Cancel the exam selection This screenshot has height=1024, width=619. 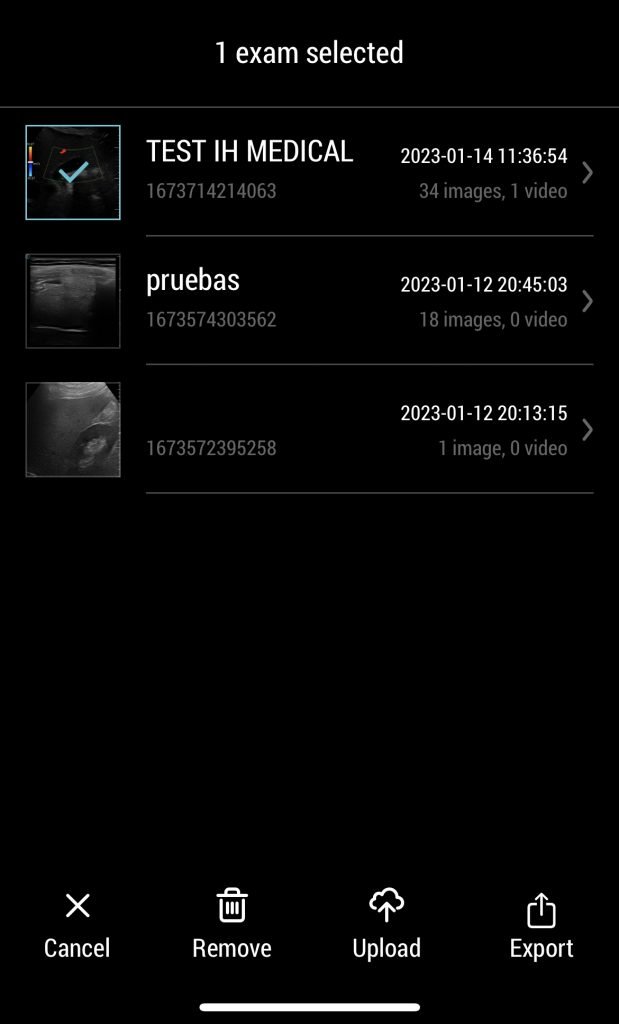coord(77,926)
